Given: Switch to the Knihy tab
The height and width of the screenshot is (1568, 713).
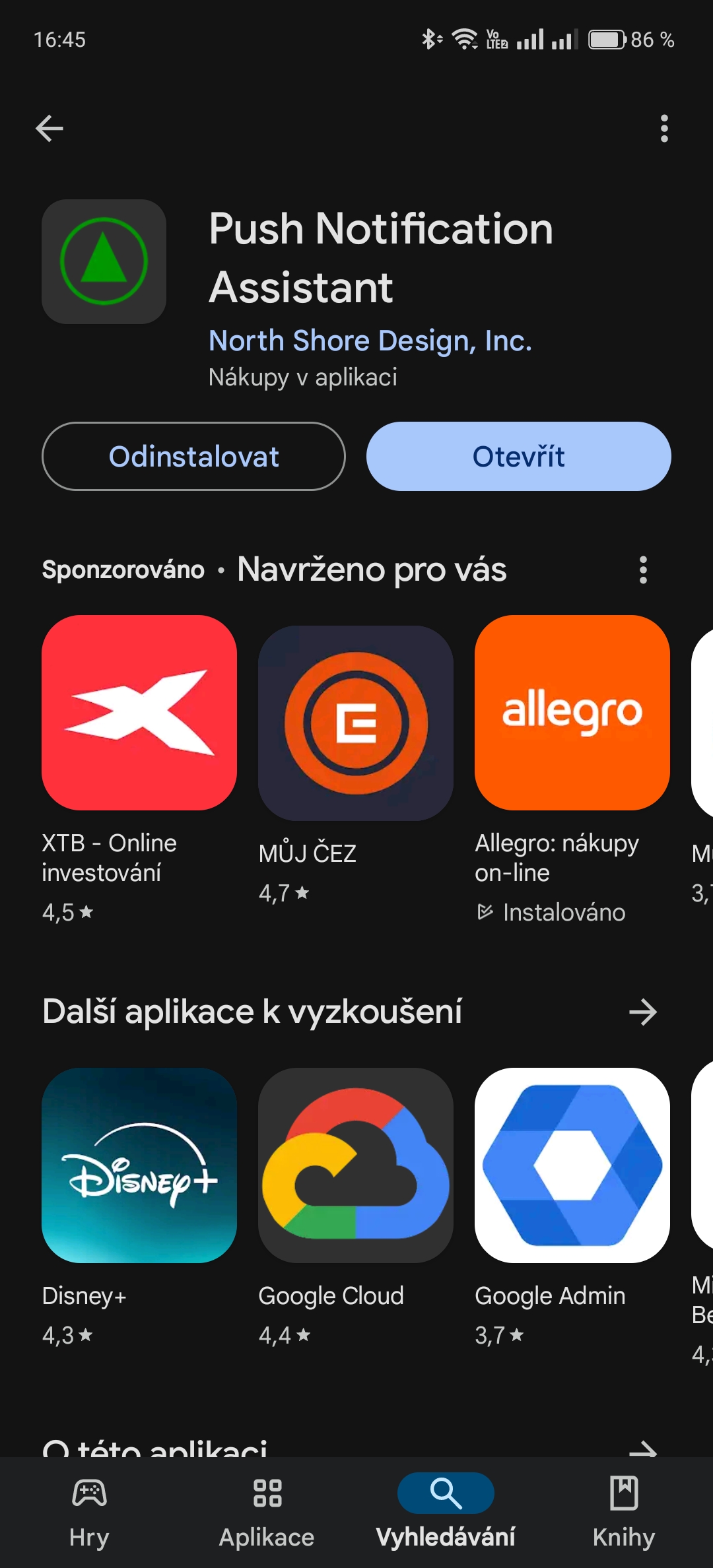Looking at the screenshot, I should click(624, 1512).
